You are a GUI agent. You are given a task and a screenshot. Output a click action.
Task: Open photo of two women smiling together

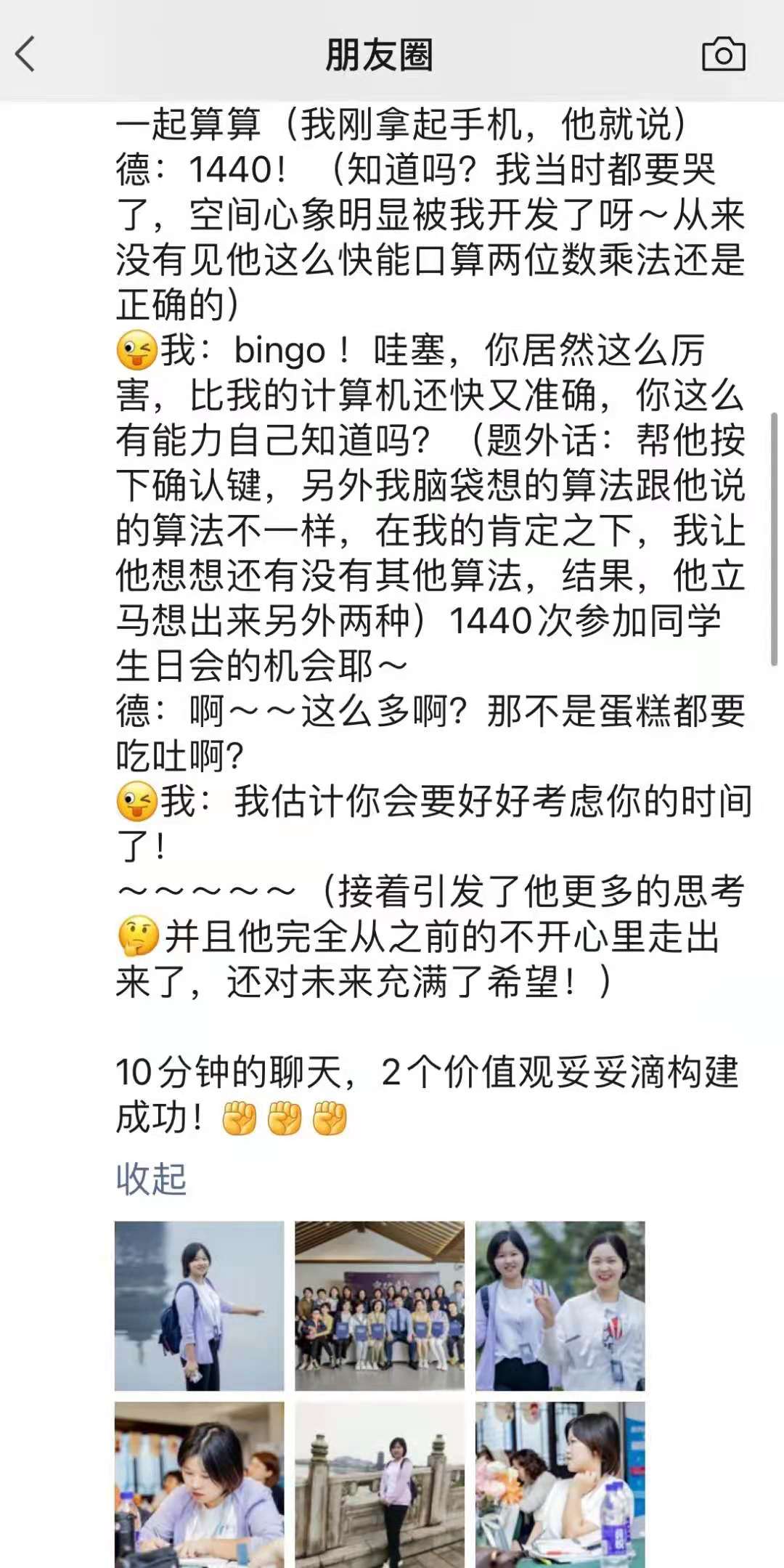click(x=560, y=1305)
